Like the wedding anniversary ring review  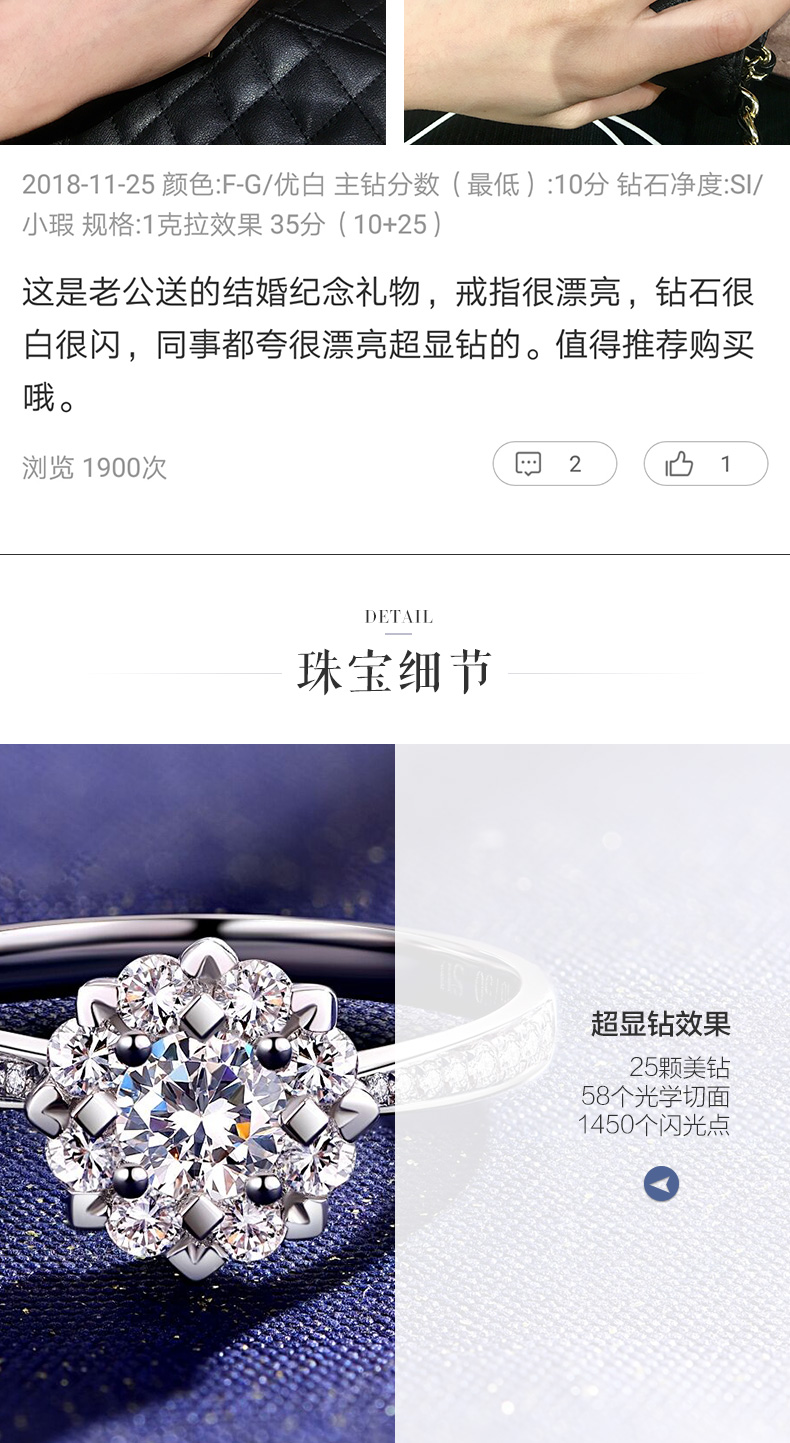tap(705, 464)
